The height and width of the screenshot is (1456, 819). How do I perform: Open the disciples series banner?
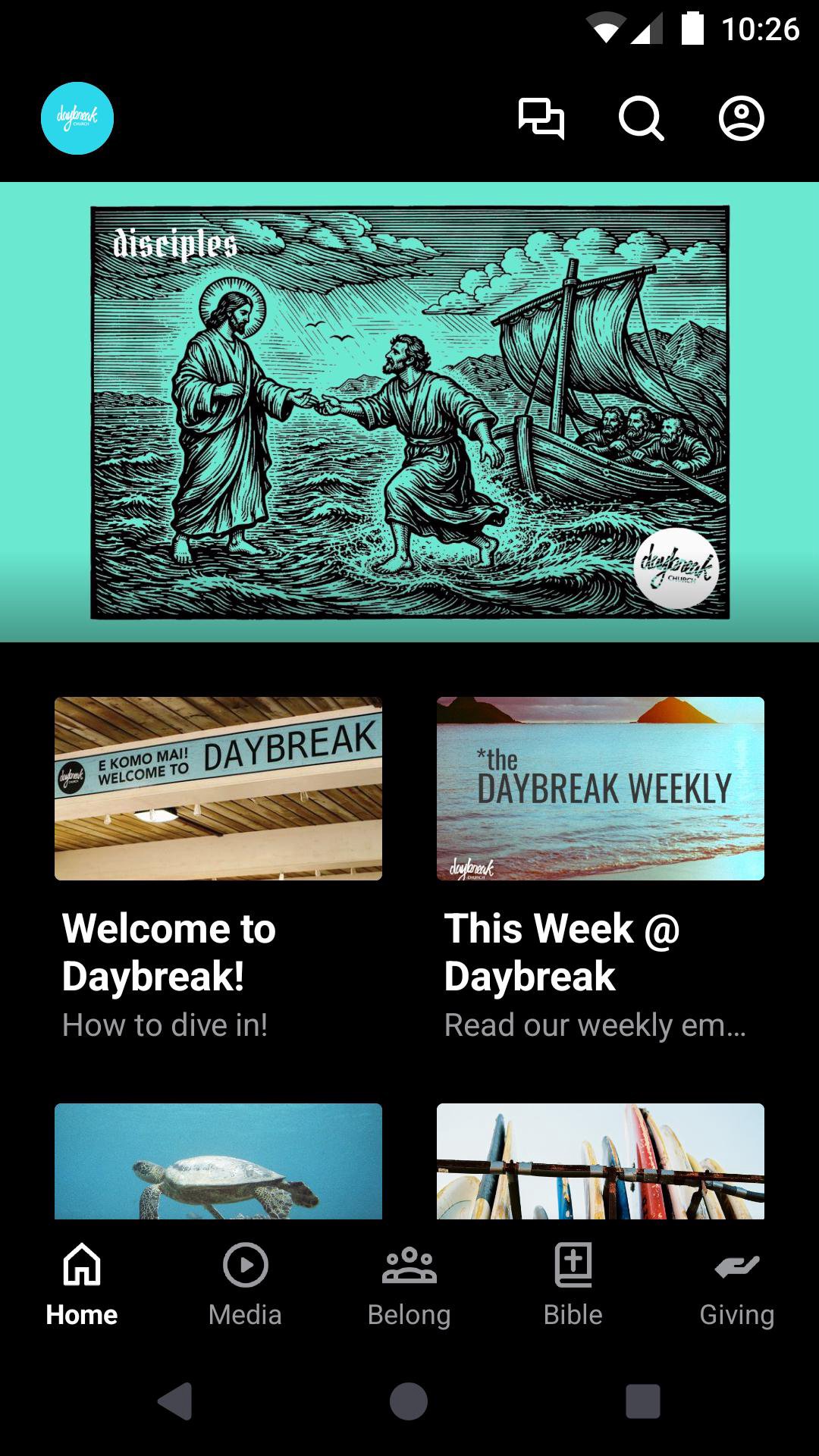(x=409, y=412)
